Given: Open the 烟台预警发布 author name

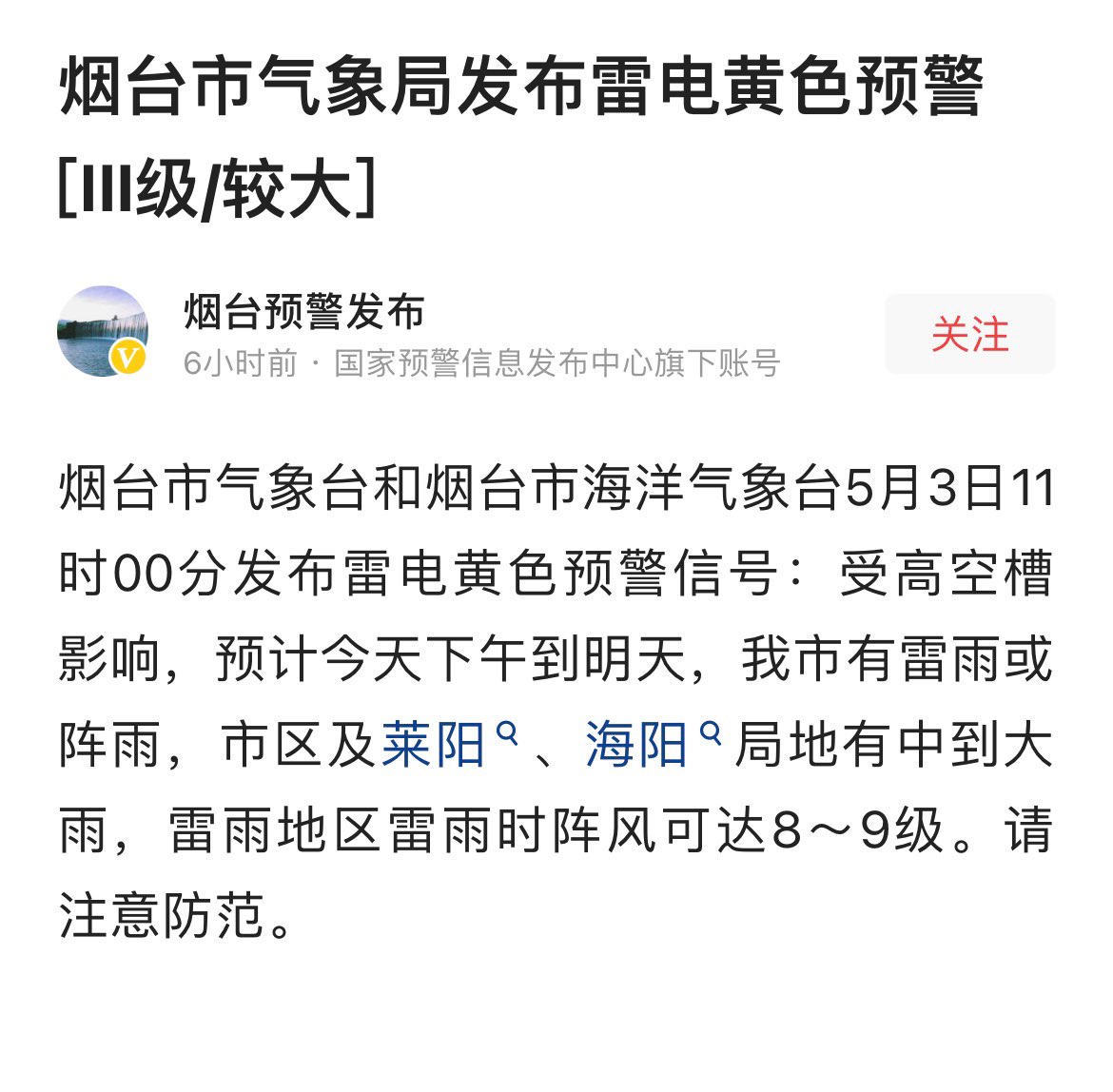Looking at the screenshot, I should point(304,312).
